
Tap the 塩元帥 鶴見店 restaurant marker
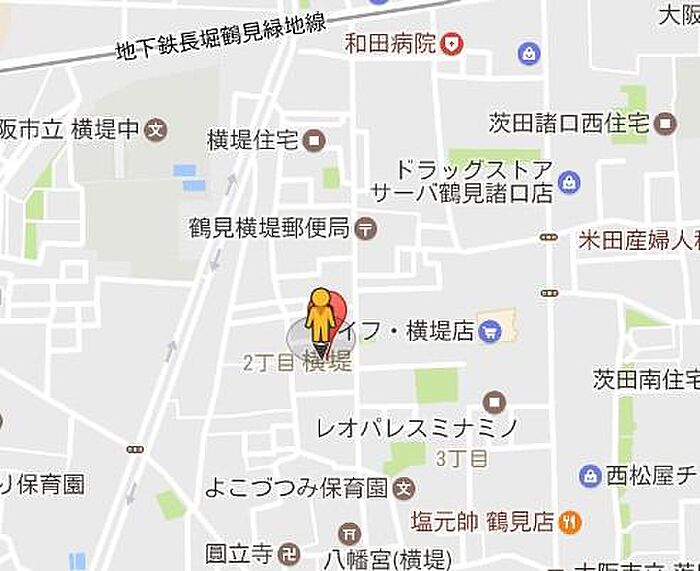[x=570, y=521]
